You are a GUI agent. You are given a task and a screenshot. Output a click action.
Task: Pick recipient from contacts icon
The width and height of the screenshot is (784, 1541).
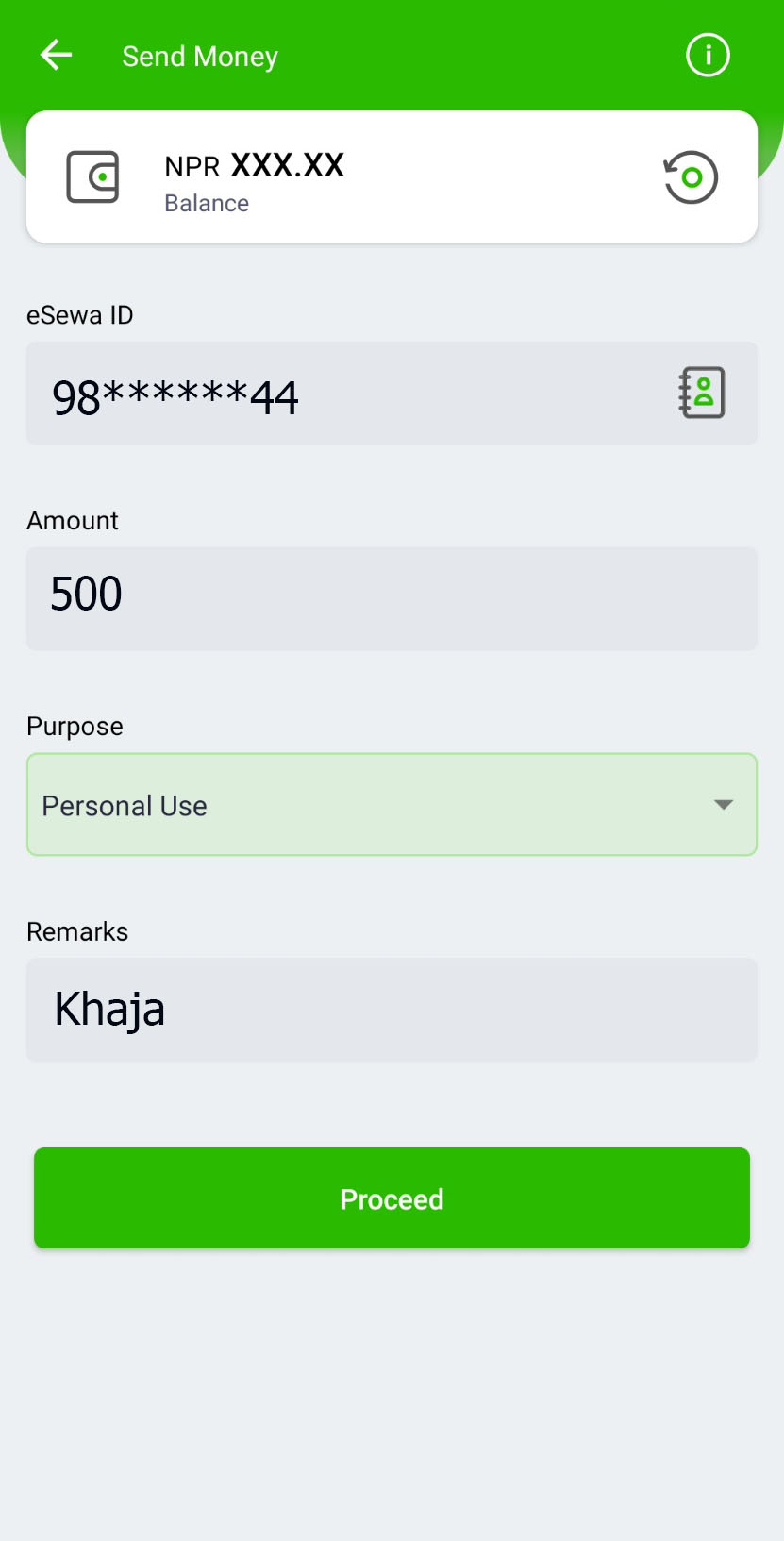(x=702, y=393)
